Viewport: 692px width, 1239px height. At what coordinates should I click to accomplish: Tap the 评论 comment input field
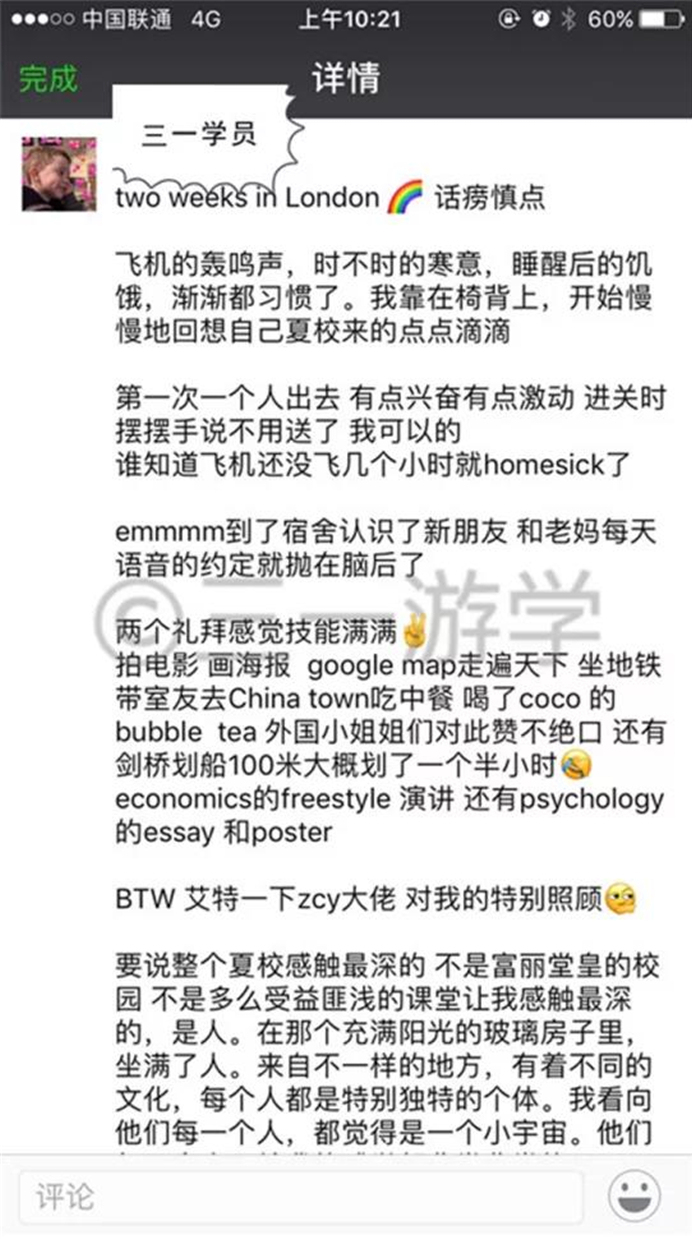click(x=299, y=1197)
